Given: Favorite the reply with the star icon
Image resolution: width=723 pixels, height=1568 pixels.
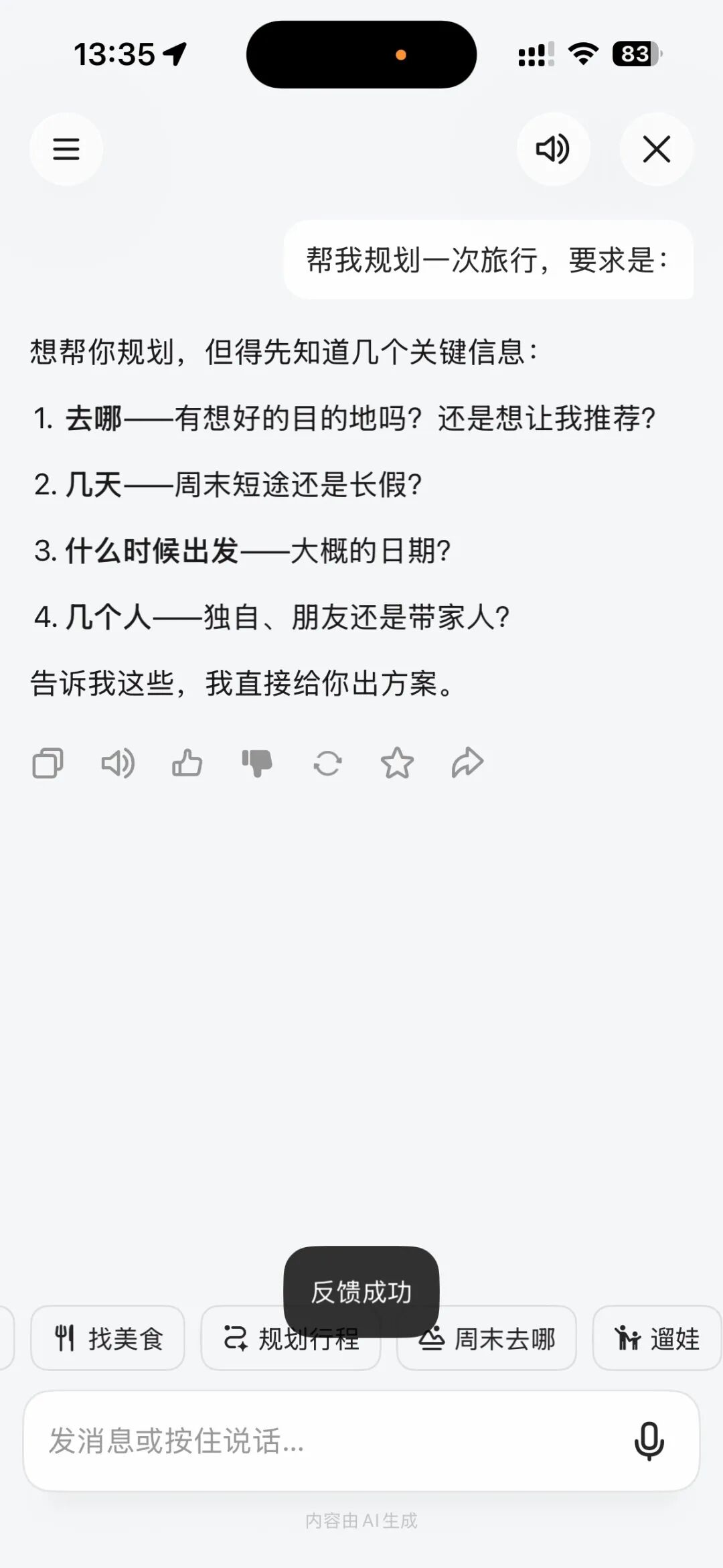Looking at the screenshot, I should click(397, 763).
